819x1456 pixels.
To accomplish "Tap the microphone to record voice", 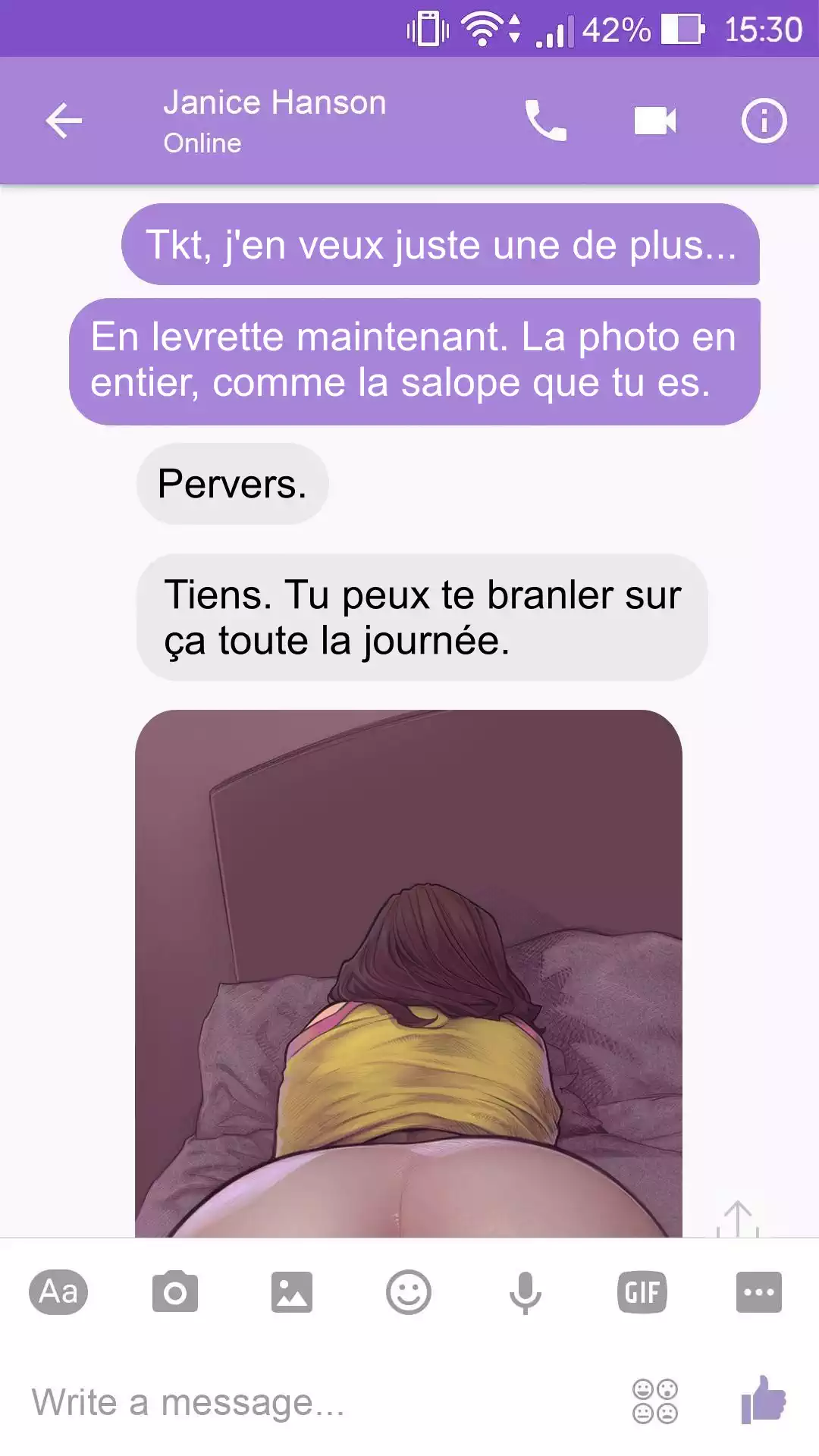I will click(x=525, y=1291).
